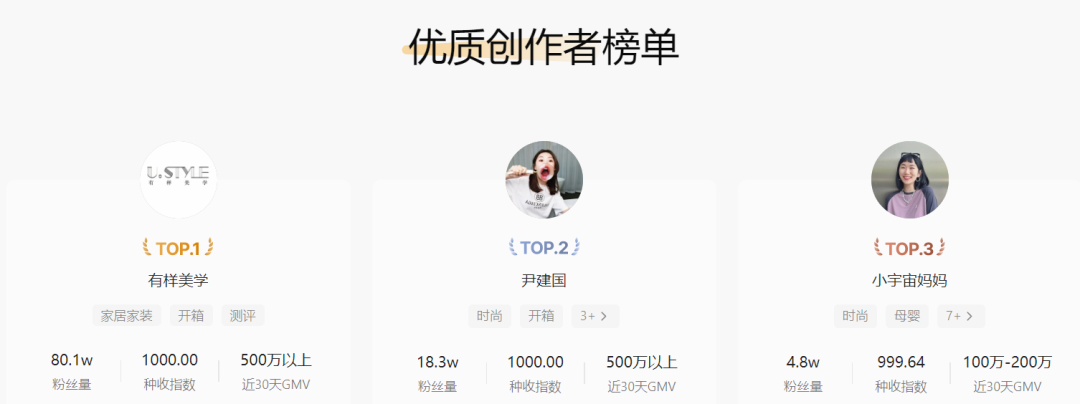Open the 小宇宙妈妈 creator card
1080x404 pixels.
[x=910, y=281]
